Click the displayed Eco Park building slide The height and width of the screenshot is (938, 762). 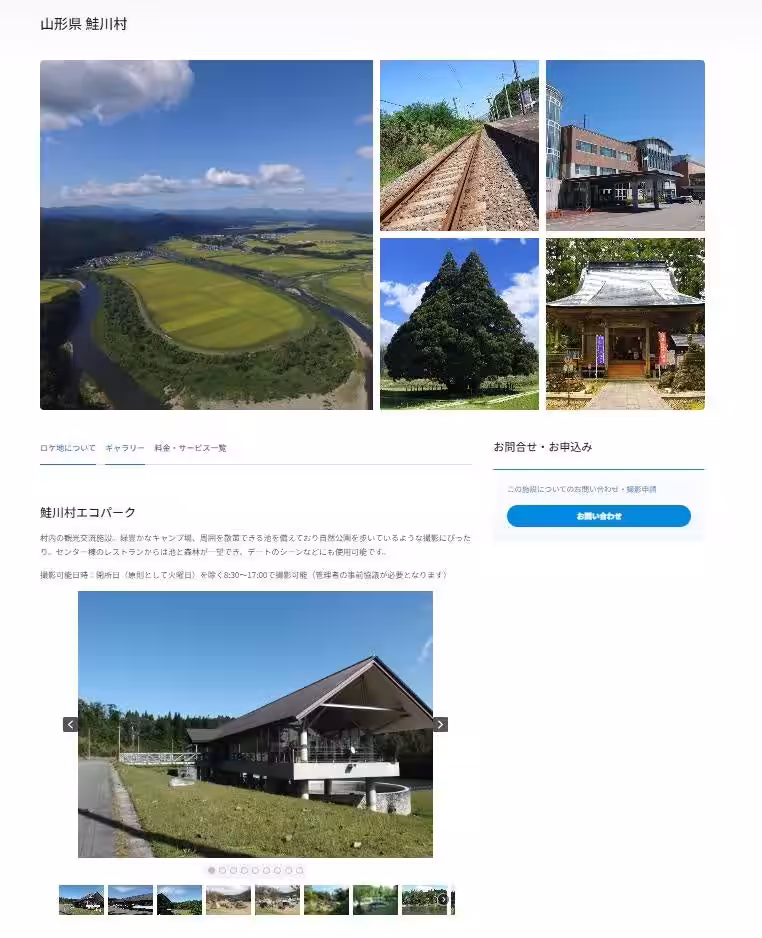pos(256,723)
